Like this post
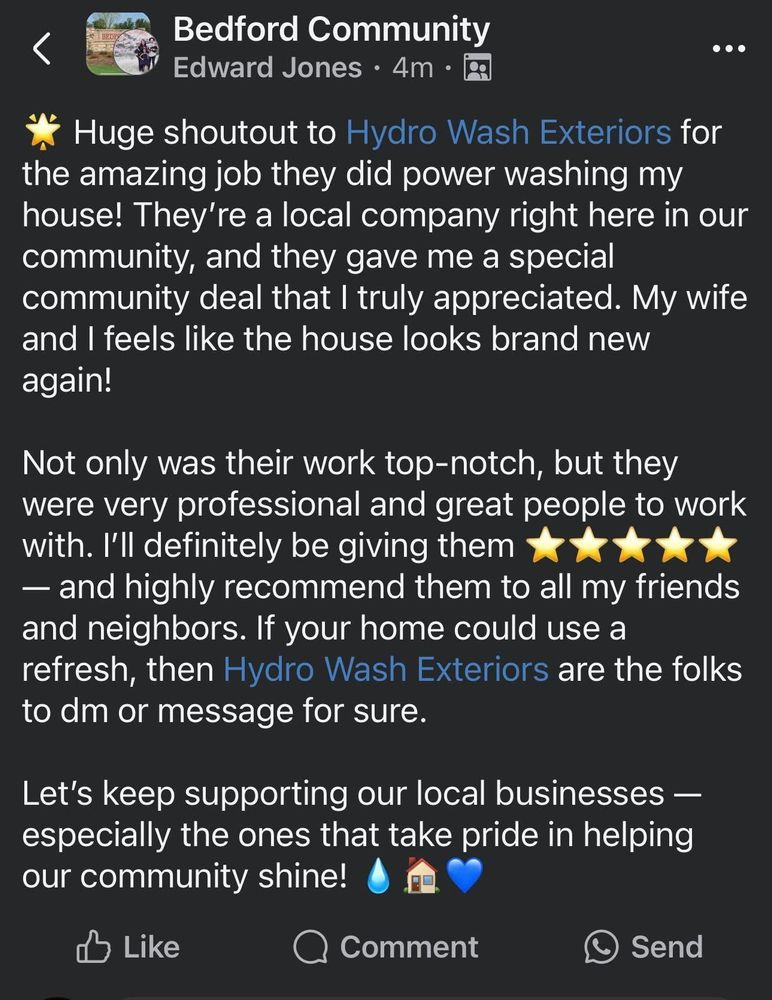This screenshot has width=772, height=1000. (x=128, y=946)
